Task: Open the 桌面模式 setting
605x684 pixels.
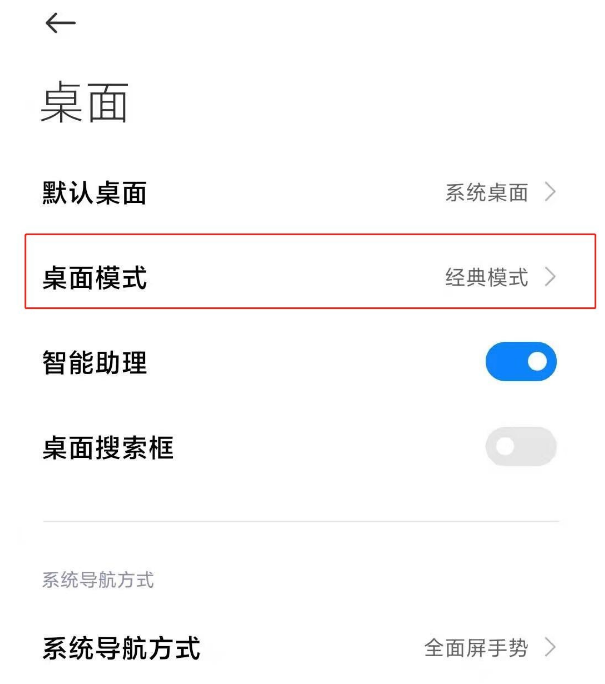Action: pyautogui.click(x=300, y=277)
